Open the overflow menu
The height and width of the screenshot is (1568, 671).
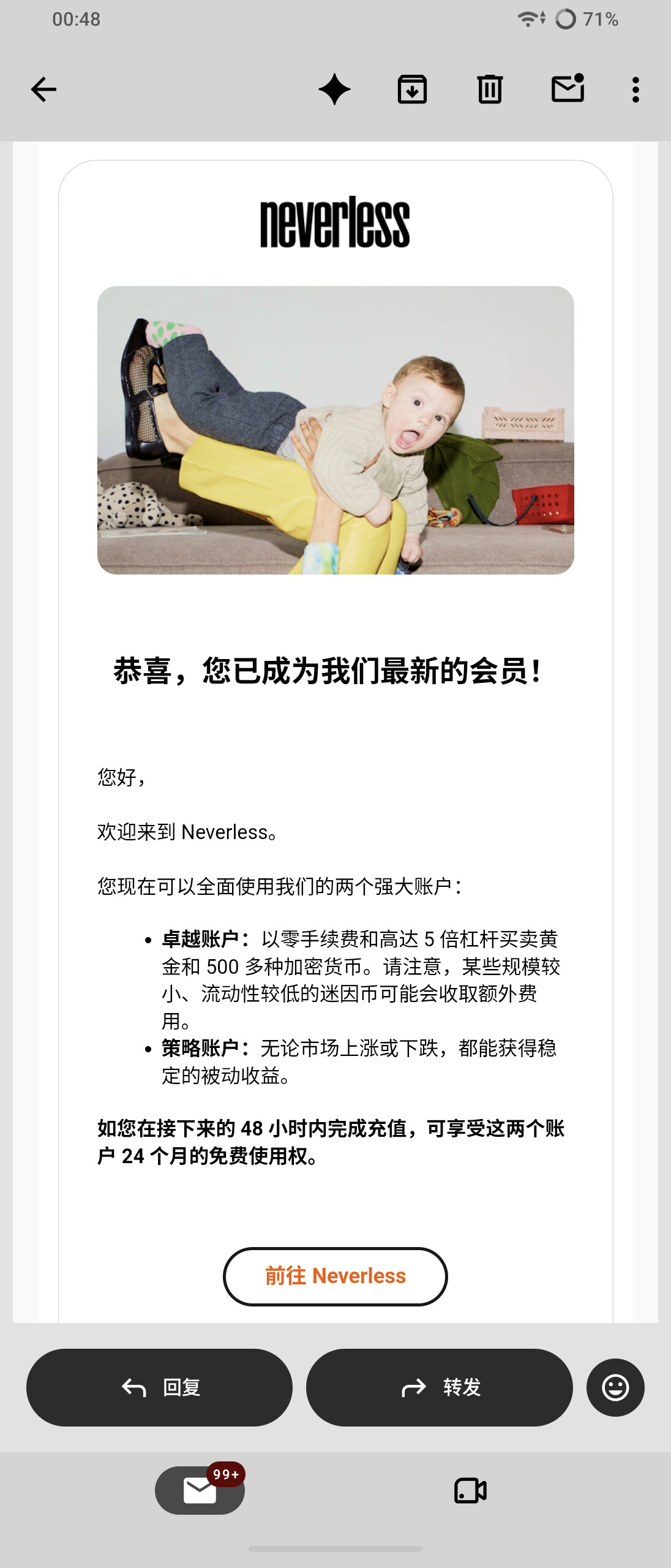click(636, 89)
